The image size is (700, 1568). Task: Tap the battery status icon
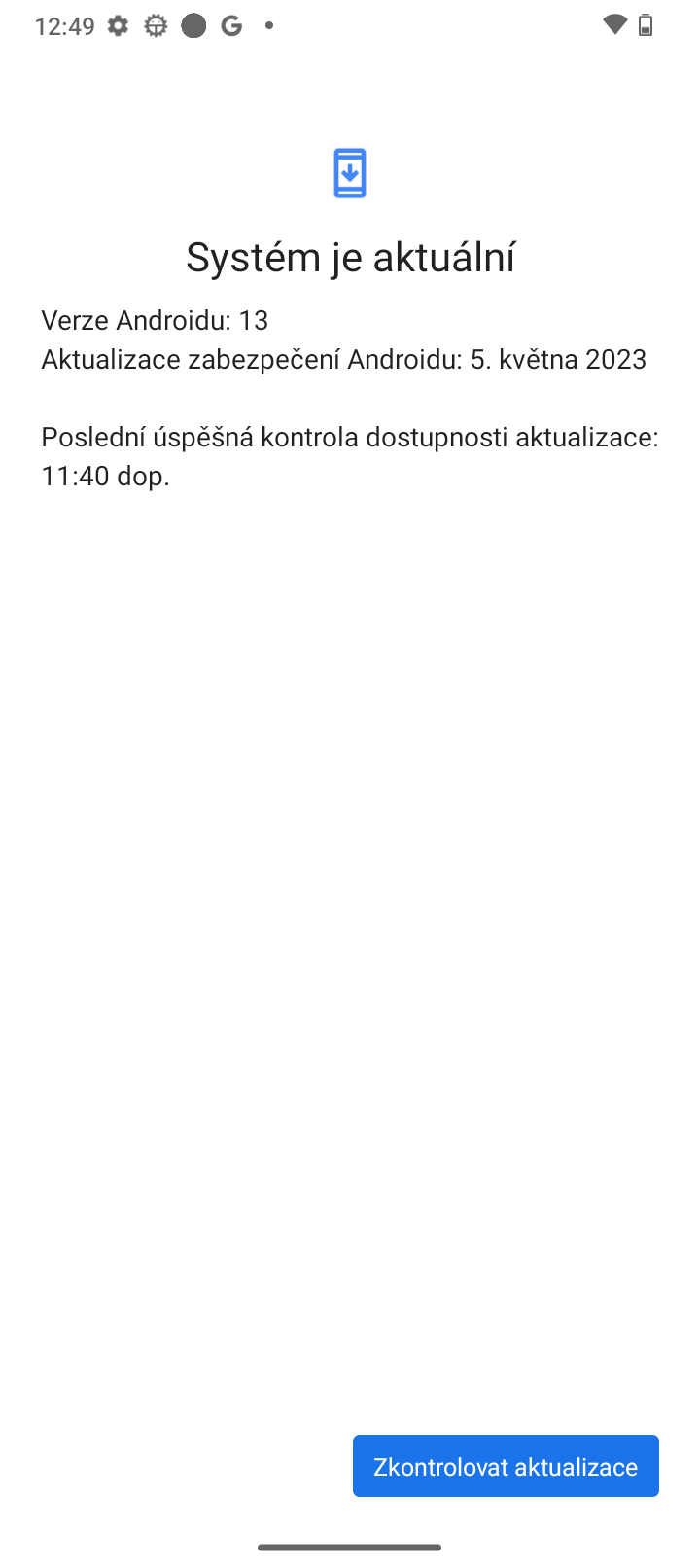(646, 25)
